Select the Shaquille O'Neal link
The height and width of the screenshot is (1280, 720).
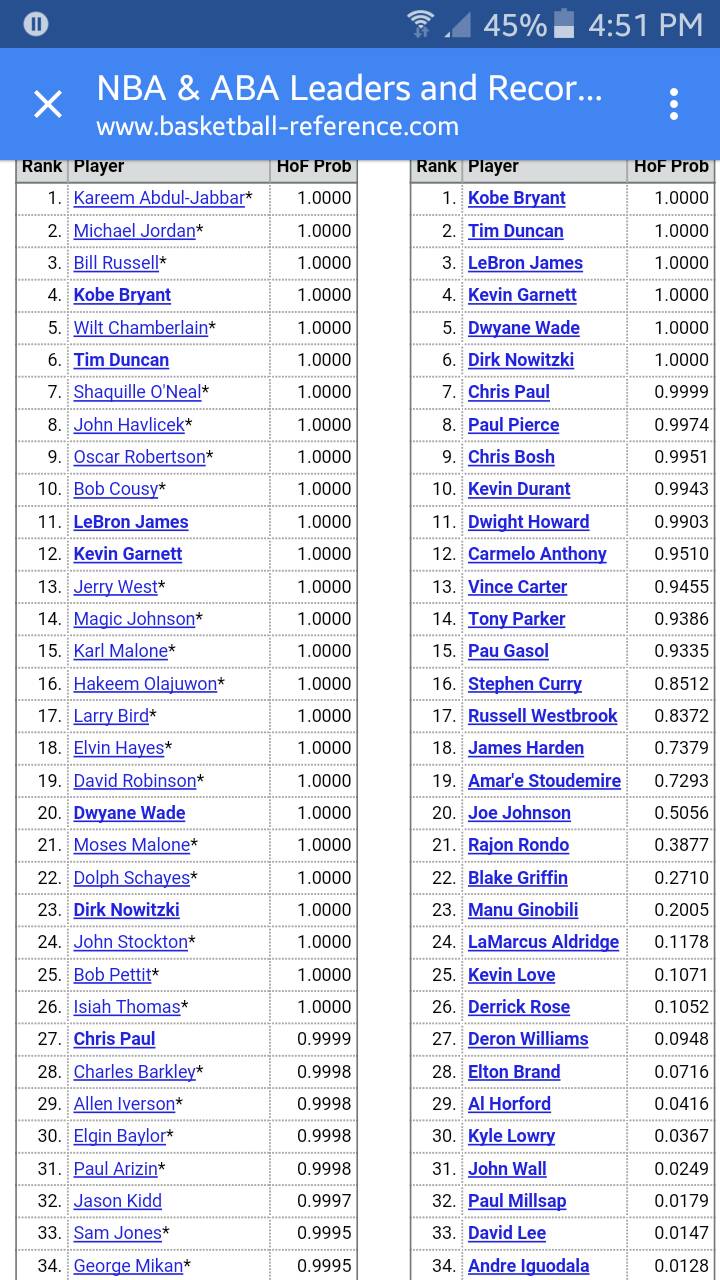pos(137,392)
